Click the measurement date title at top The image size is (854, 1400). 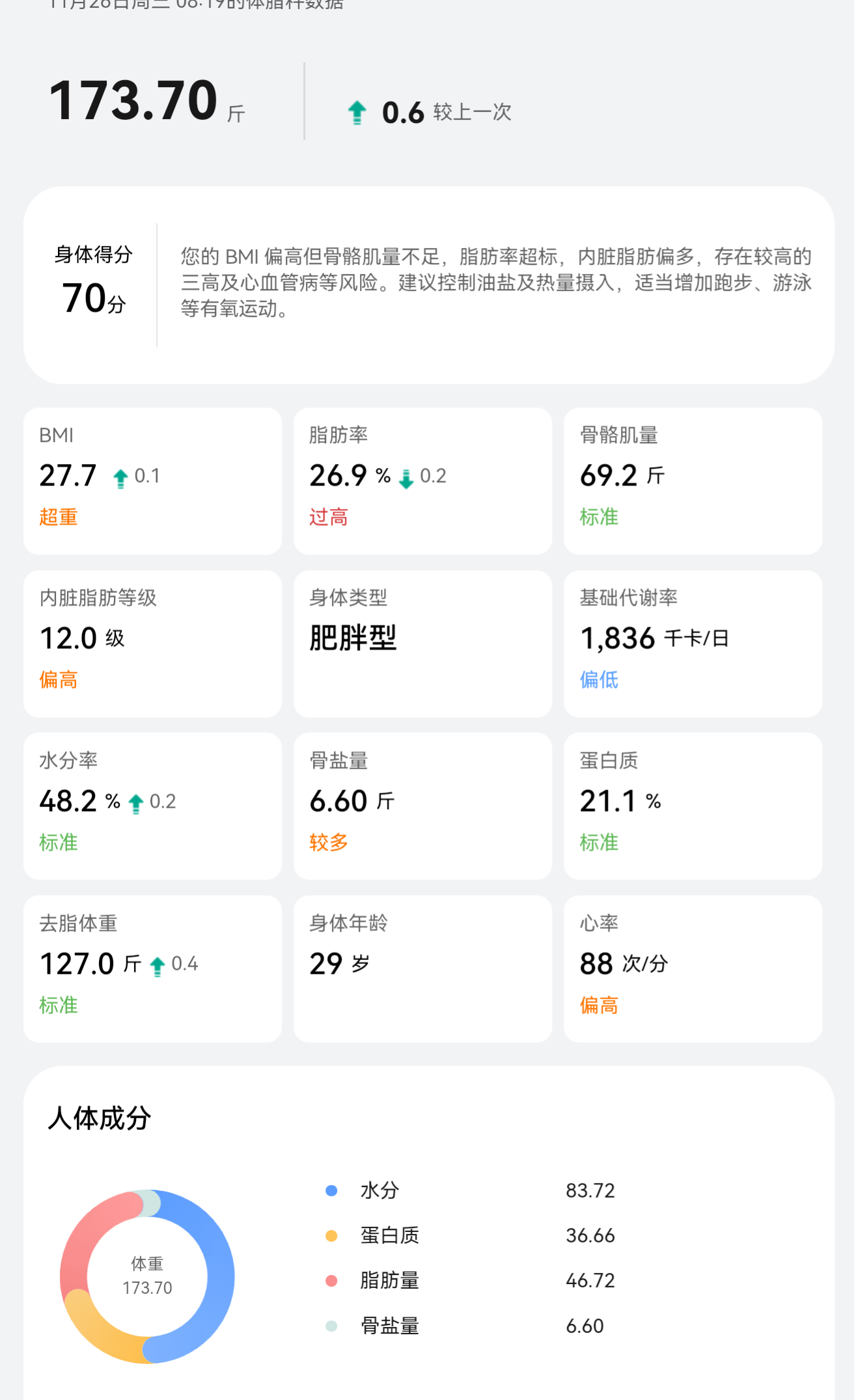click(x=195, y=5)
